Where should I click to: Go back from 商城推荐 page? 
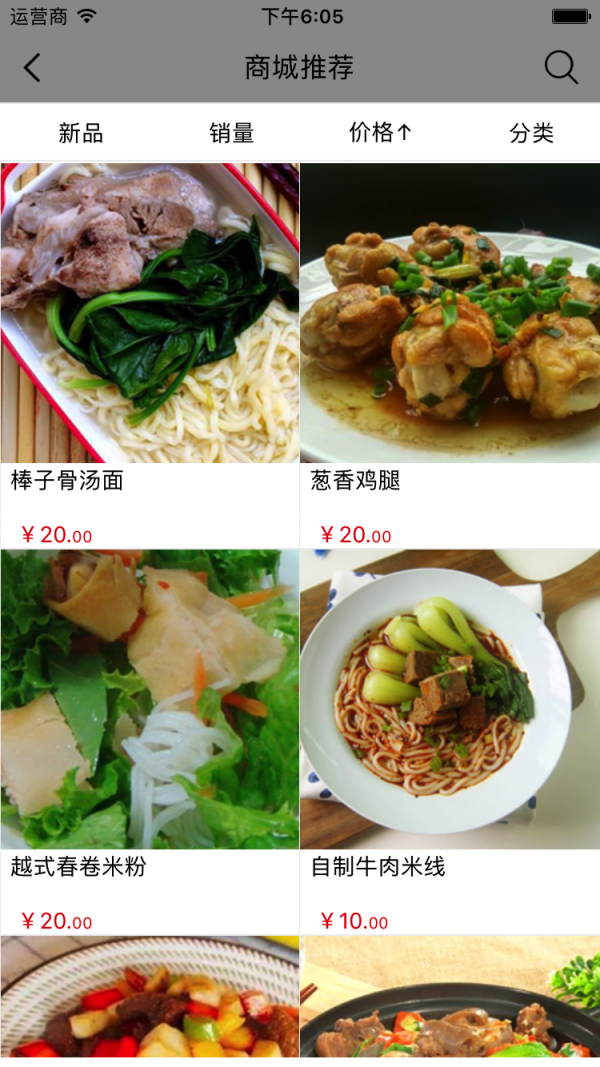click(x=32, y=68)
